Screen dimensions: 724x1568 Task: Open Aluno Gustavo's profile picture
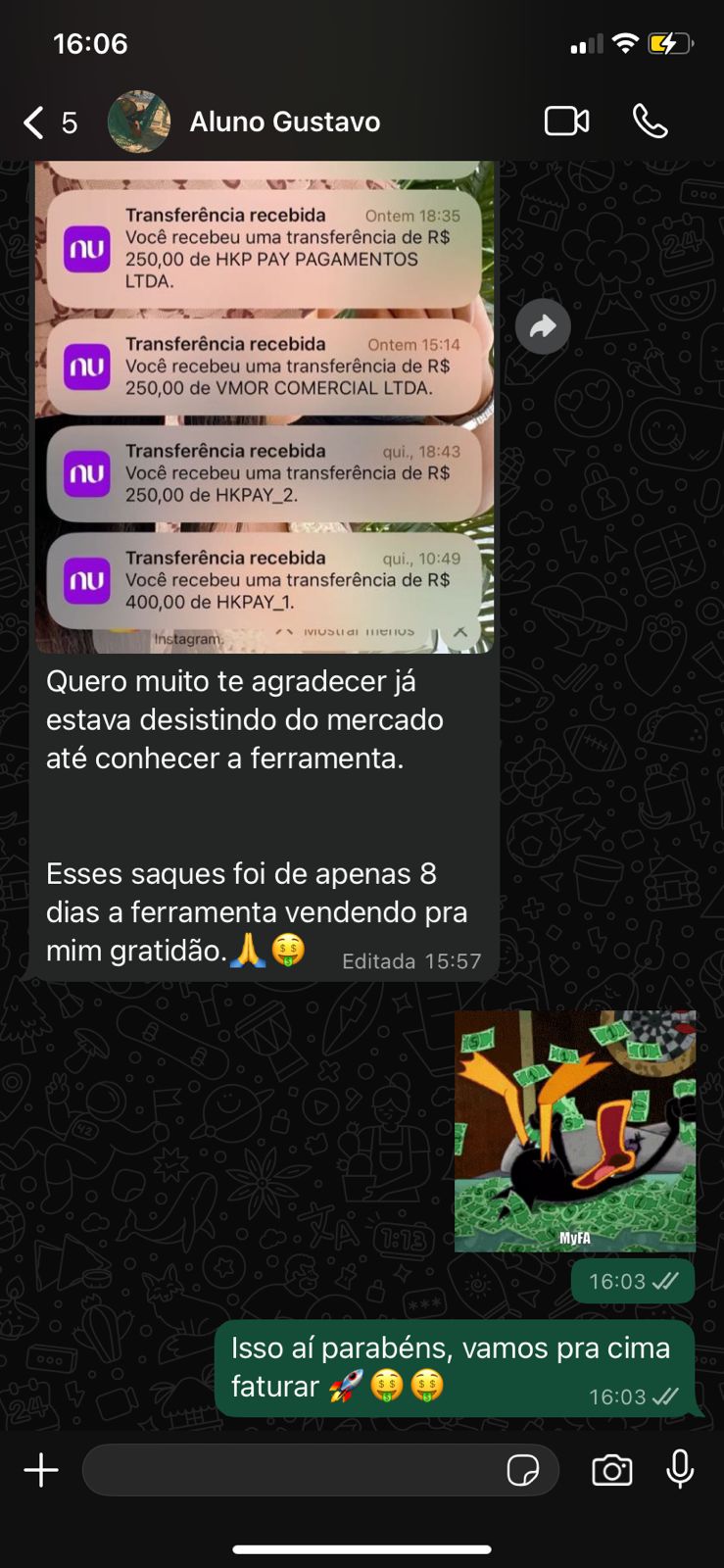[x=139, y=121]
